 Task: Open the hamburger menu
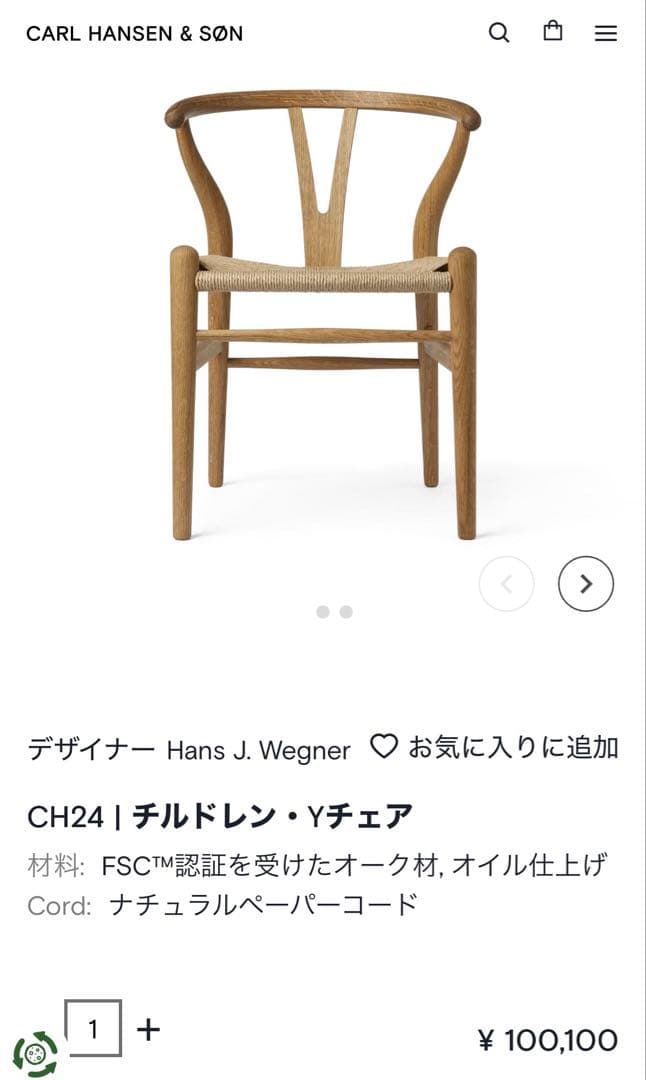click(x=606, y=33)
